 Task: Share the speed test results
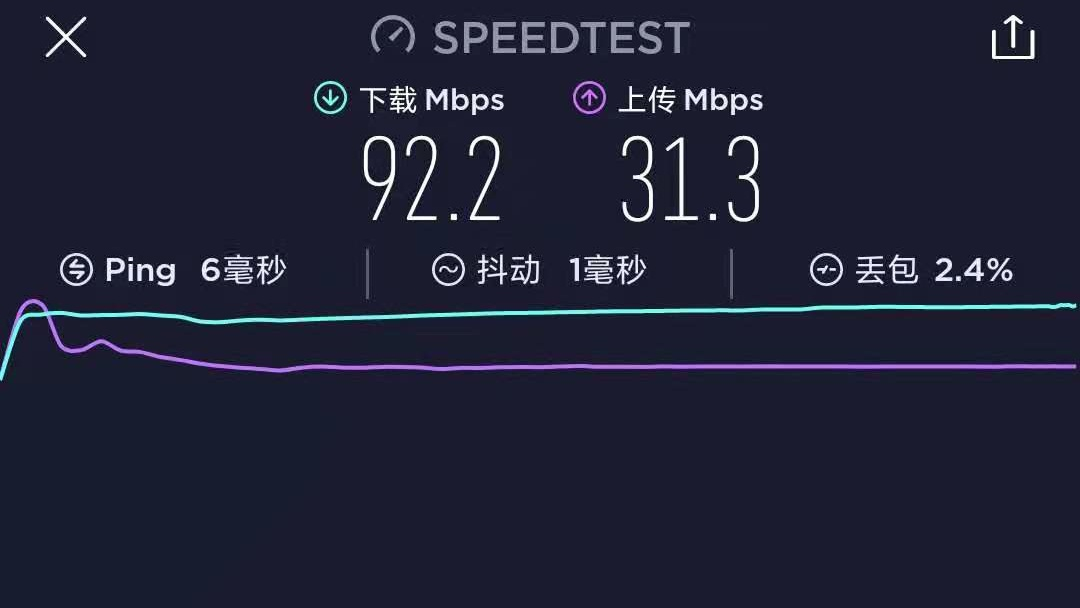1012,38
